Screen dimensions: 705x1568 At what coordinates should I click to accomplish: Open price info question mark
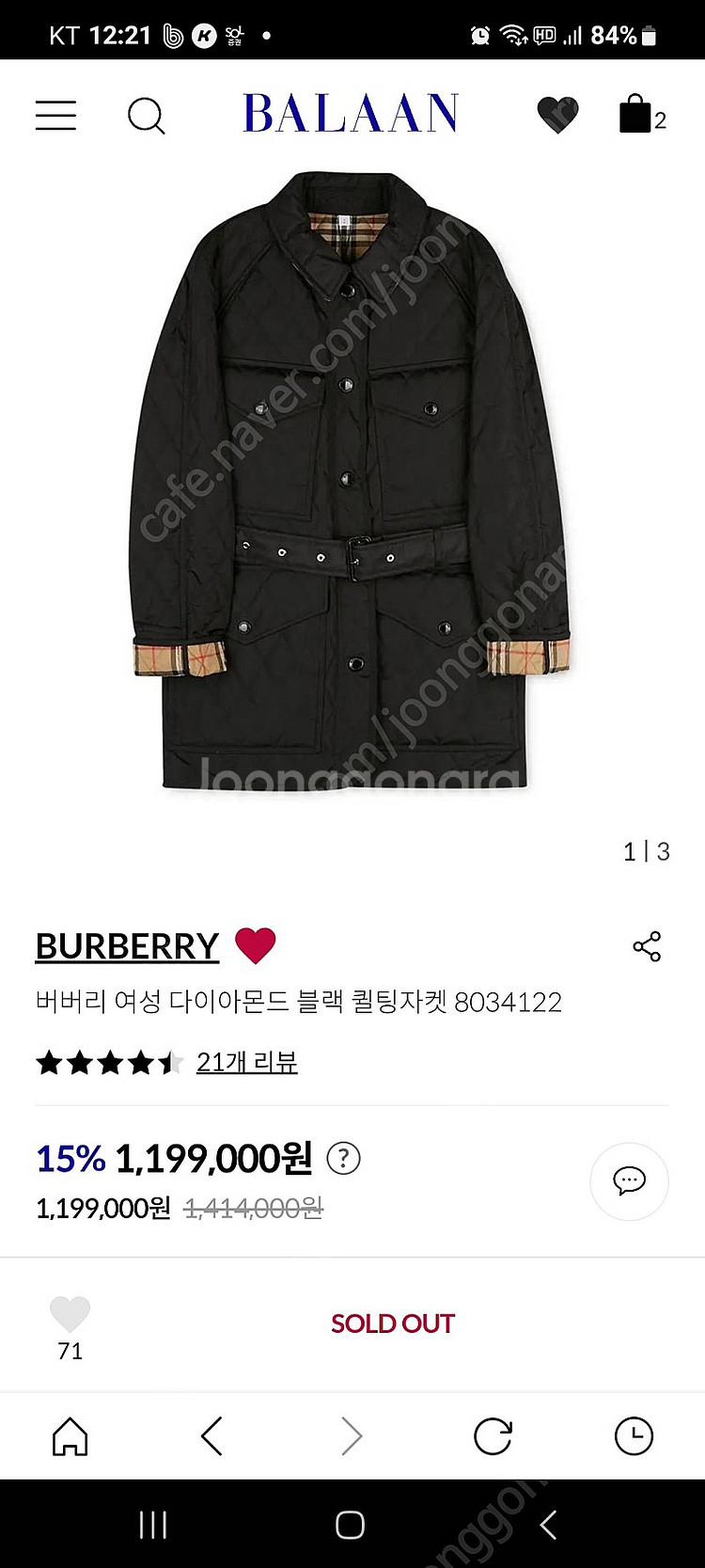click(343, 1158)
